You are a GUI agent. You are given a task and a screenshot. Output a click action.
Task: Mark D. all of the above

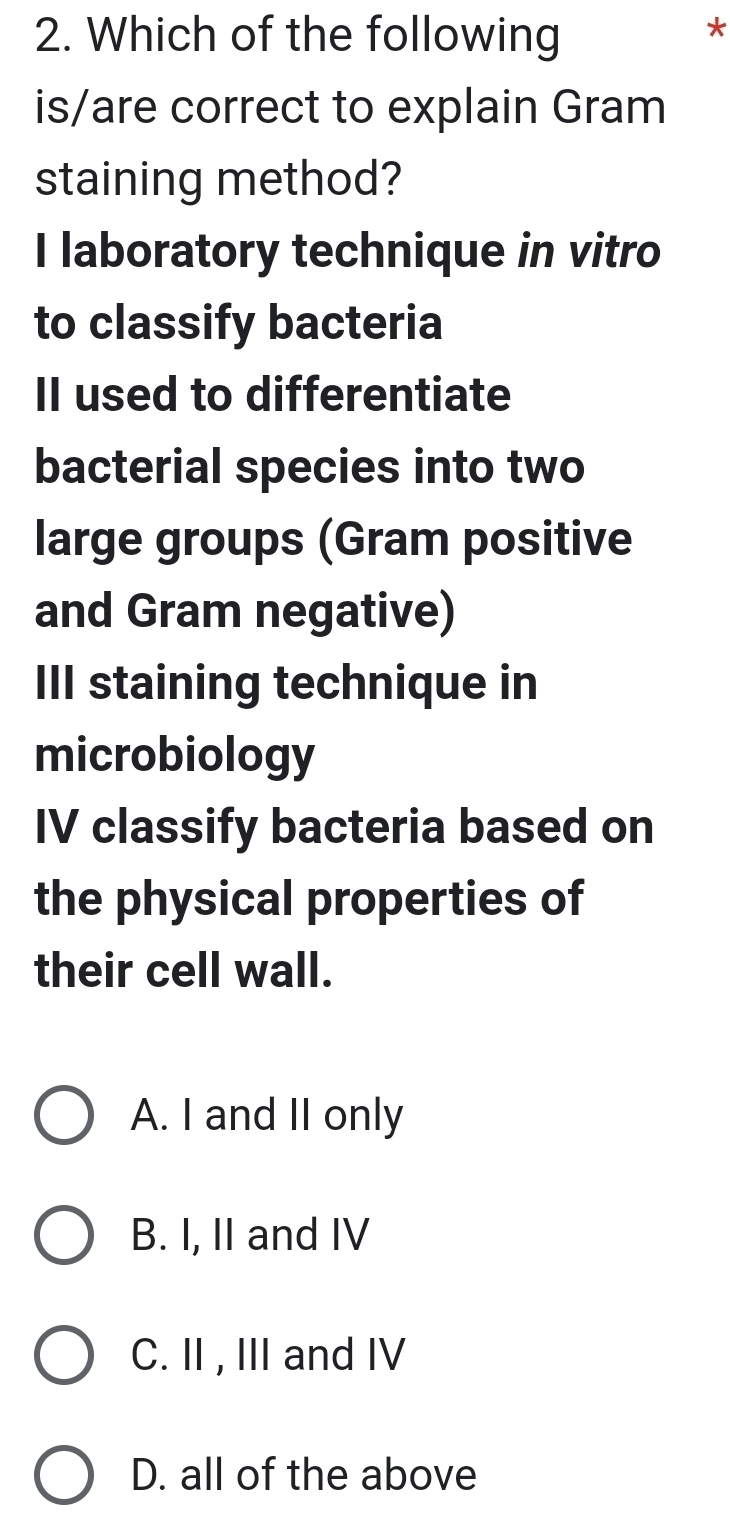65,1475
